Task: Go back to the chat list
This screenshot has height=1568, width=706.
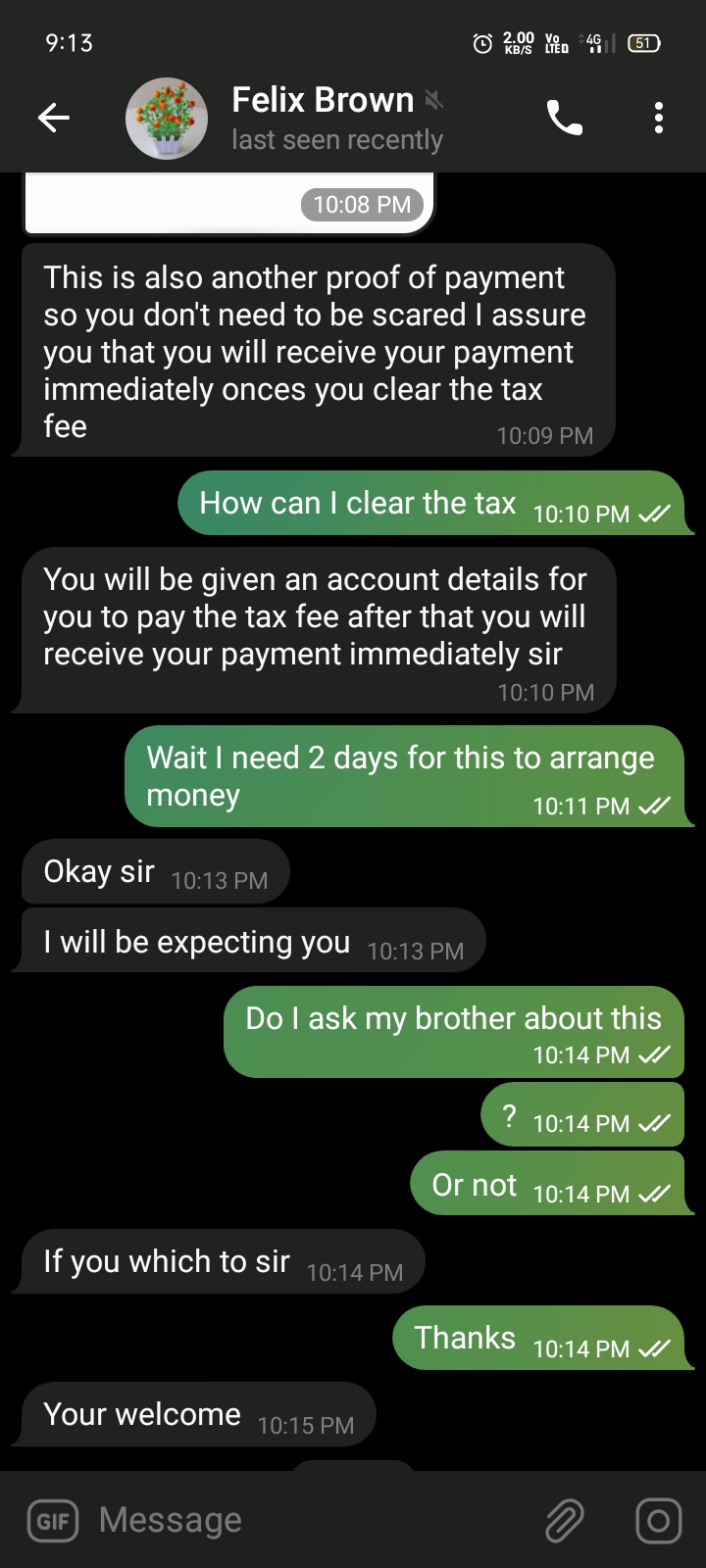Action: click(x=54, y=119)
